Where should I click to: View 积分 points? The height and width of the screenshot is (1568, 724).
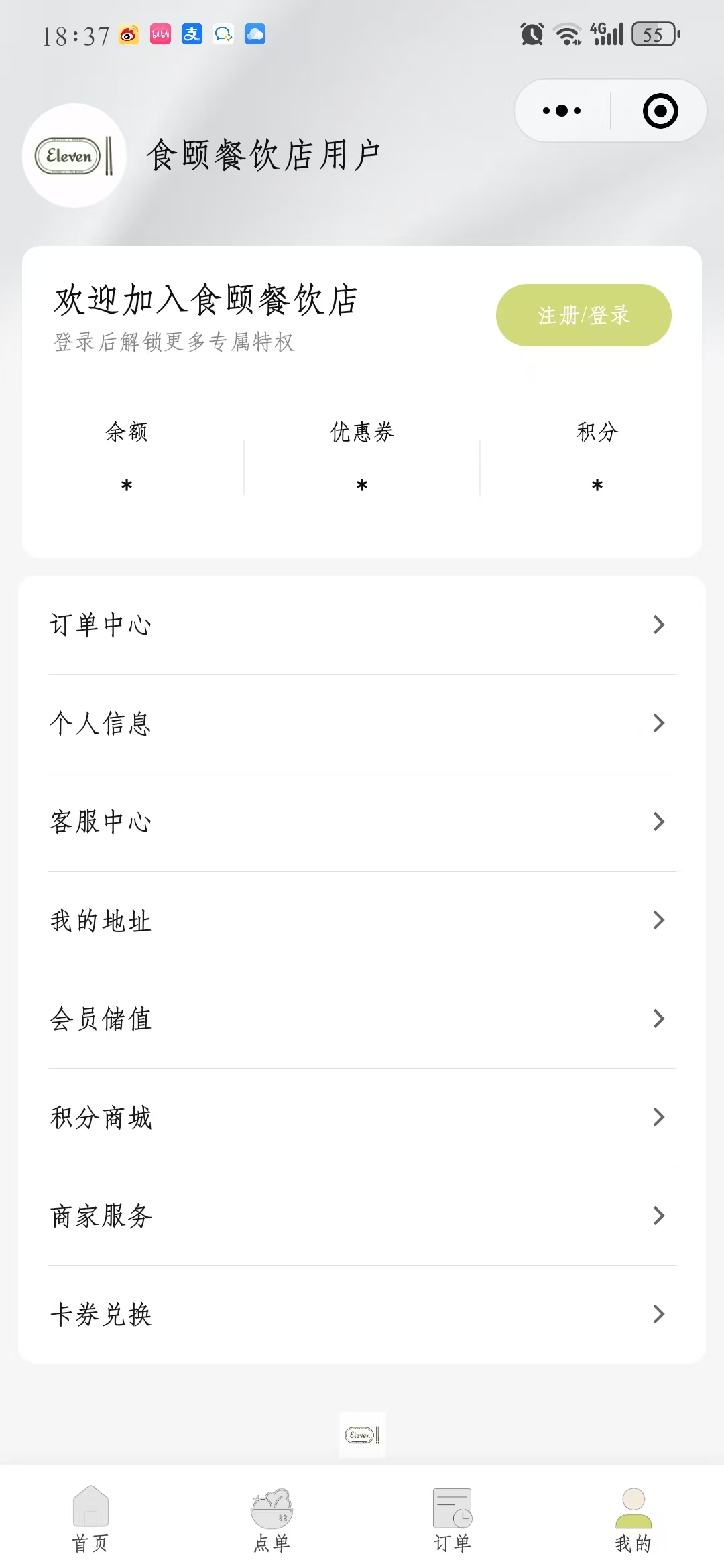pos(597,457)
